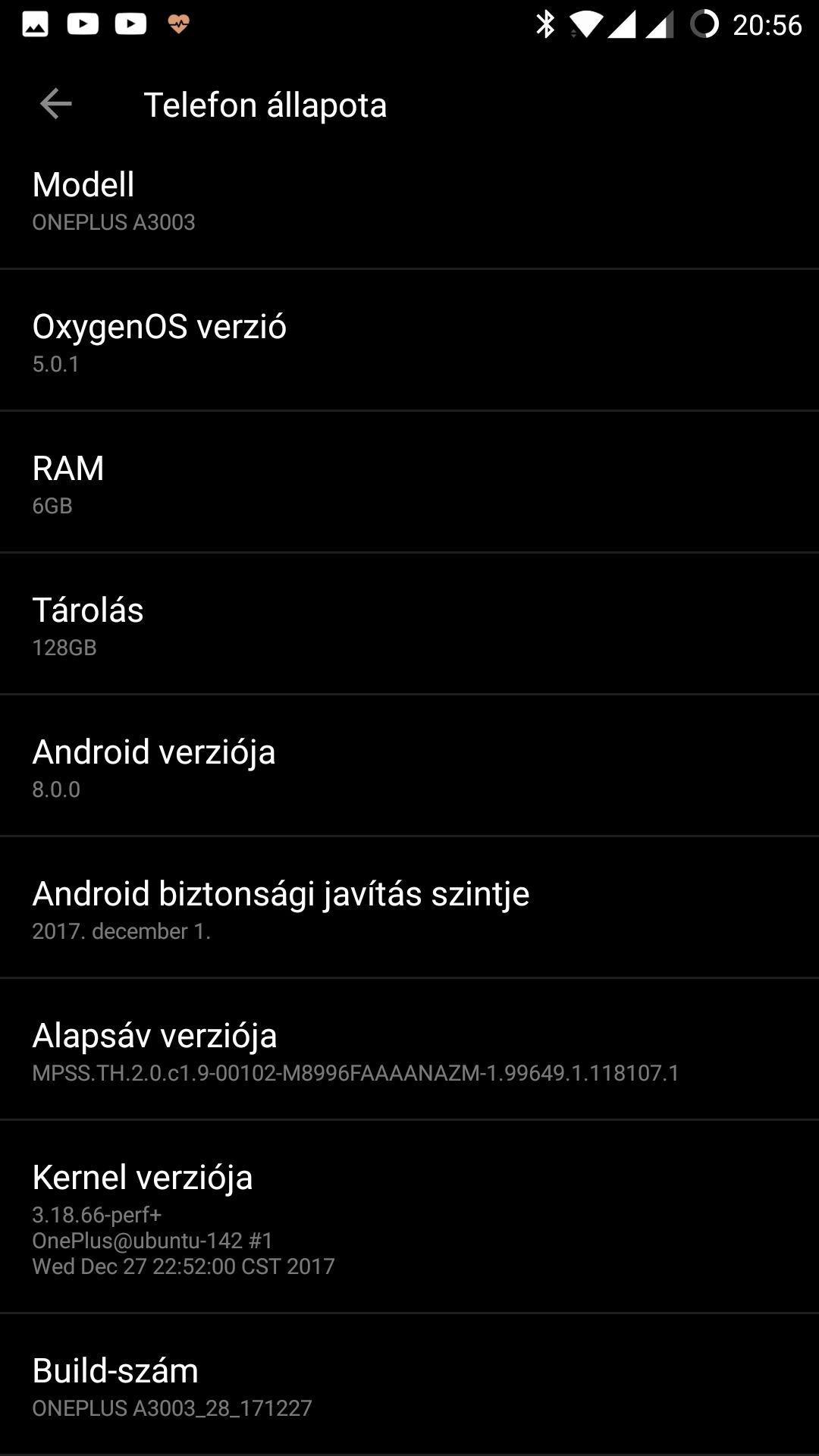
Task: Tap the Modell row
Action: coord(409,202)
